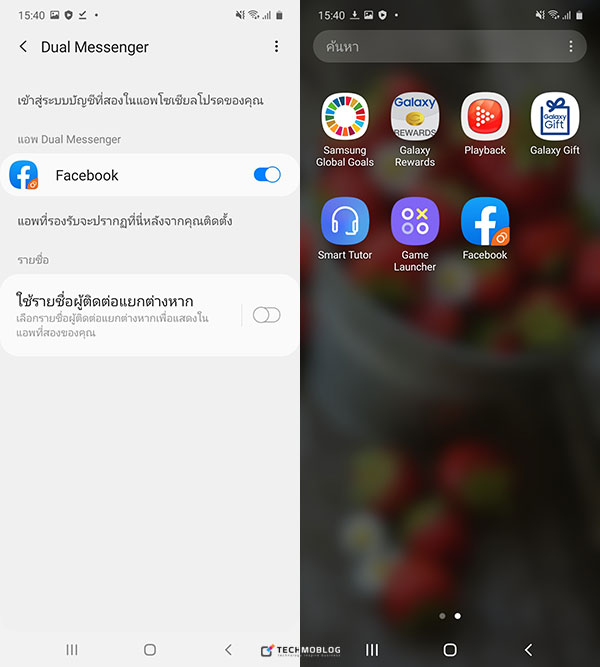Open the search bar's three-dot menu
This screenshot has width=600, height=667.
click(571, 47)
